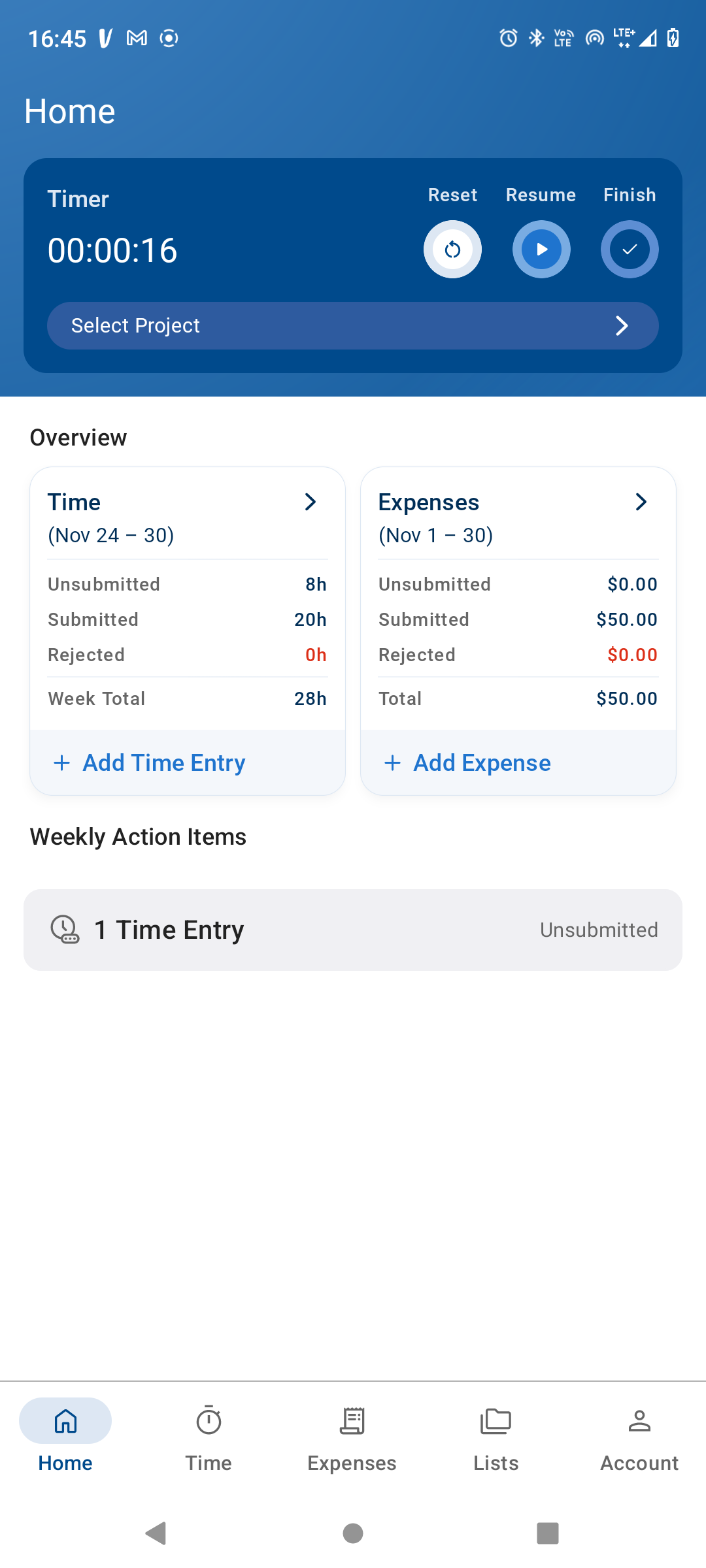
Task: Open the Expenses overview card
Action: tap(518, 516)
